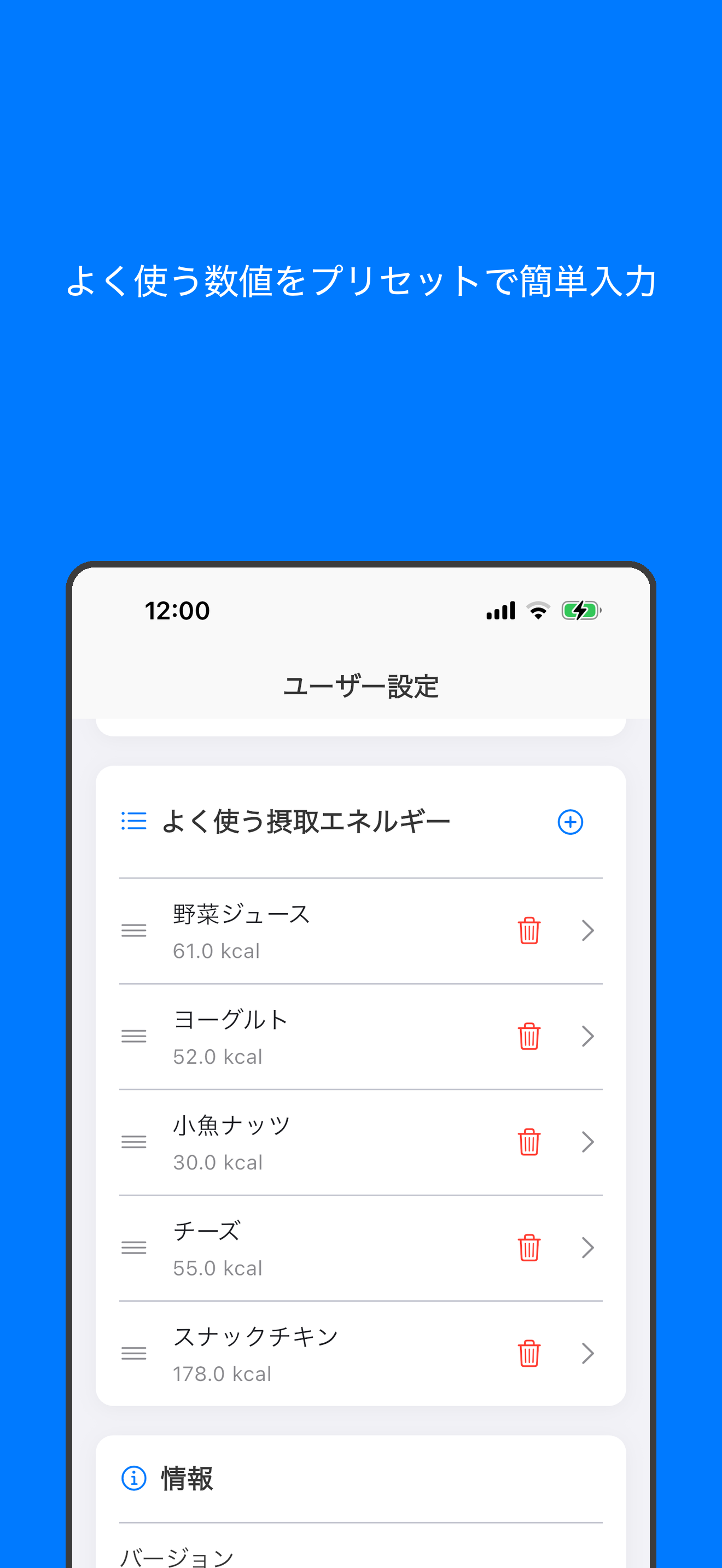
Task: Delete the チーズ preset
Action: (x=528, y=1248)
